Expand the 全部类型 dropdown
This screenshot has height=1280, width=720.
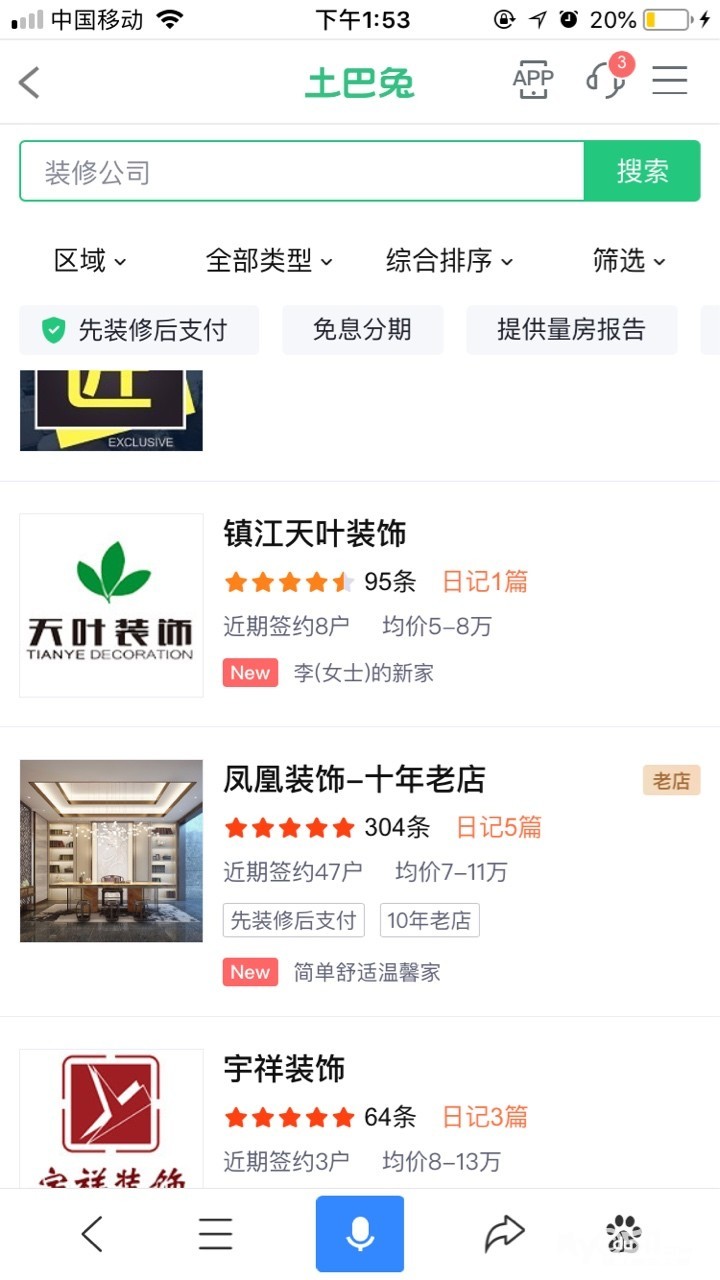pos(268,261)
